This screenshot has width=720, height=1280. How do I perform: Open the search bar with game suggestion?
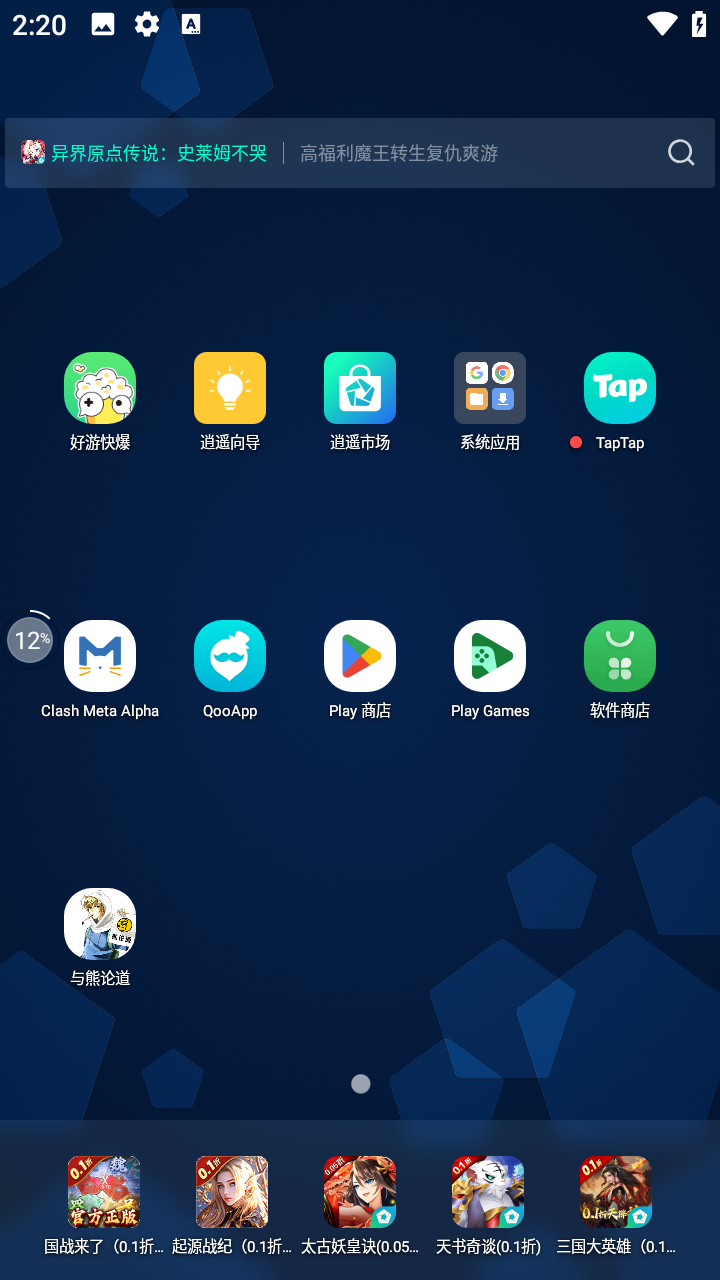click(340, 153)
